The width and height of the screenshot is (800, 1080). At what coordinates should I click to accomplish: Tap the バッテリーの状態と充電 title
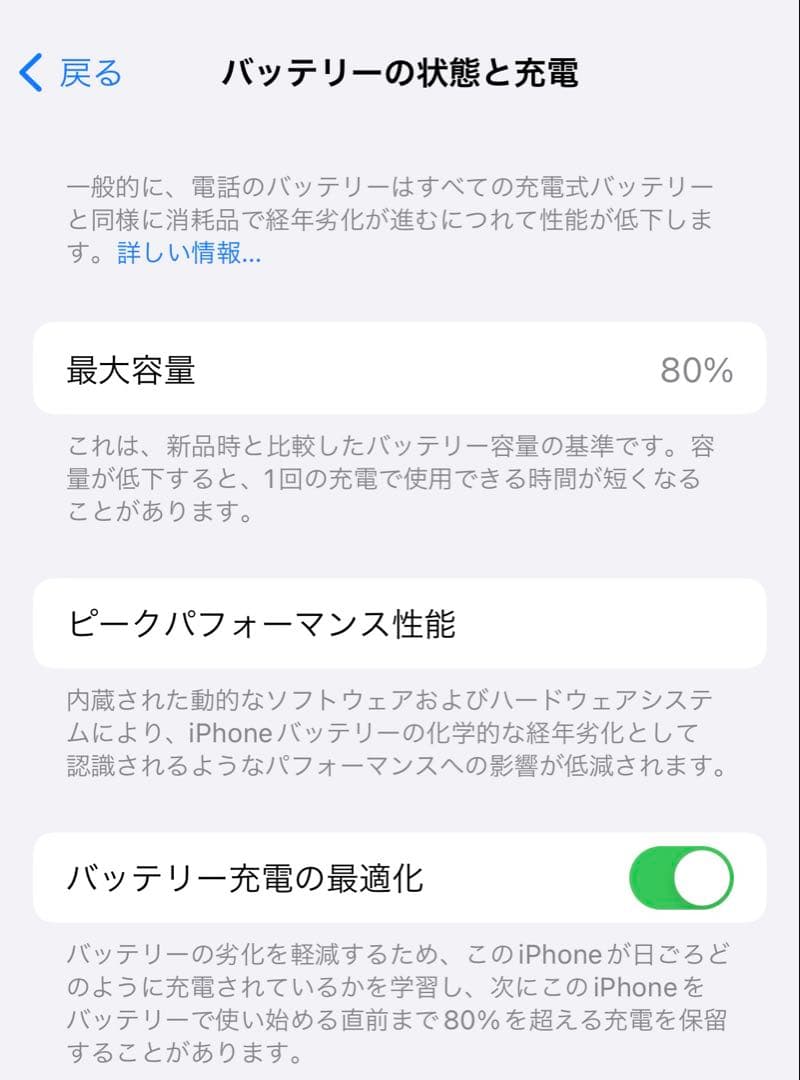coord(400,72)
